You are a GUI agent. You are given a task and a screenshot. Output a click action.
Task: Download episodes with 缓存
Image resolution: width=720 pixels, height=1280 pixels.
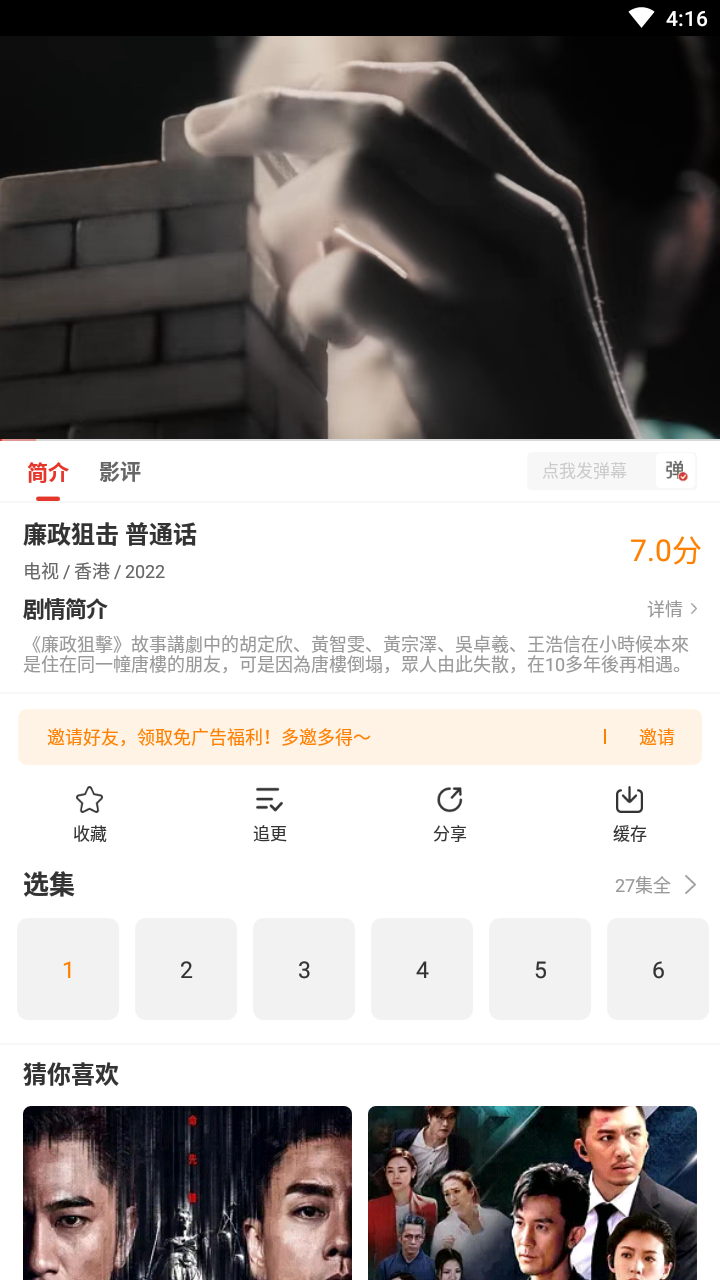[x=630, y=814]
